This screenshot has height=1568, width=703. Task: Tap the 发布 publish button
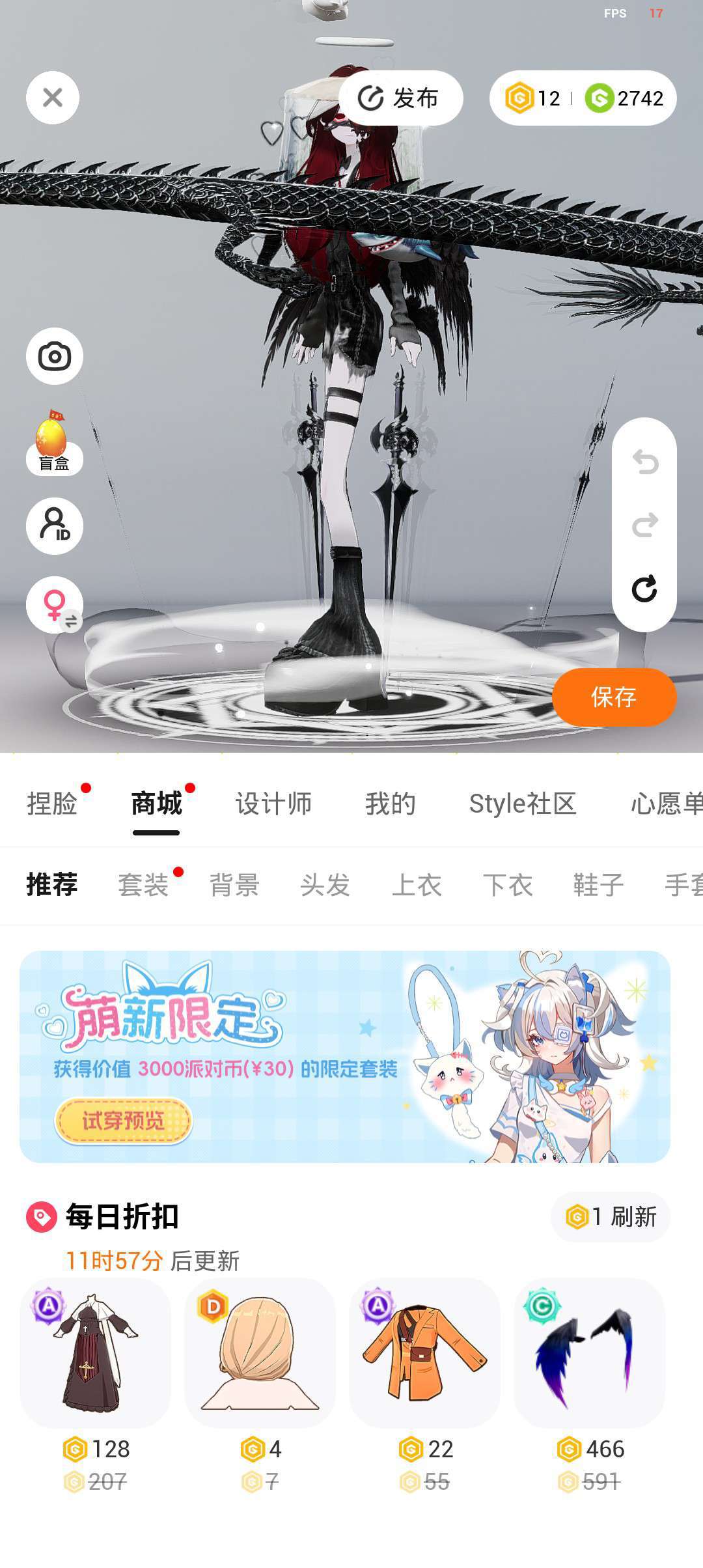click(x=400, y=98)
